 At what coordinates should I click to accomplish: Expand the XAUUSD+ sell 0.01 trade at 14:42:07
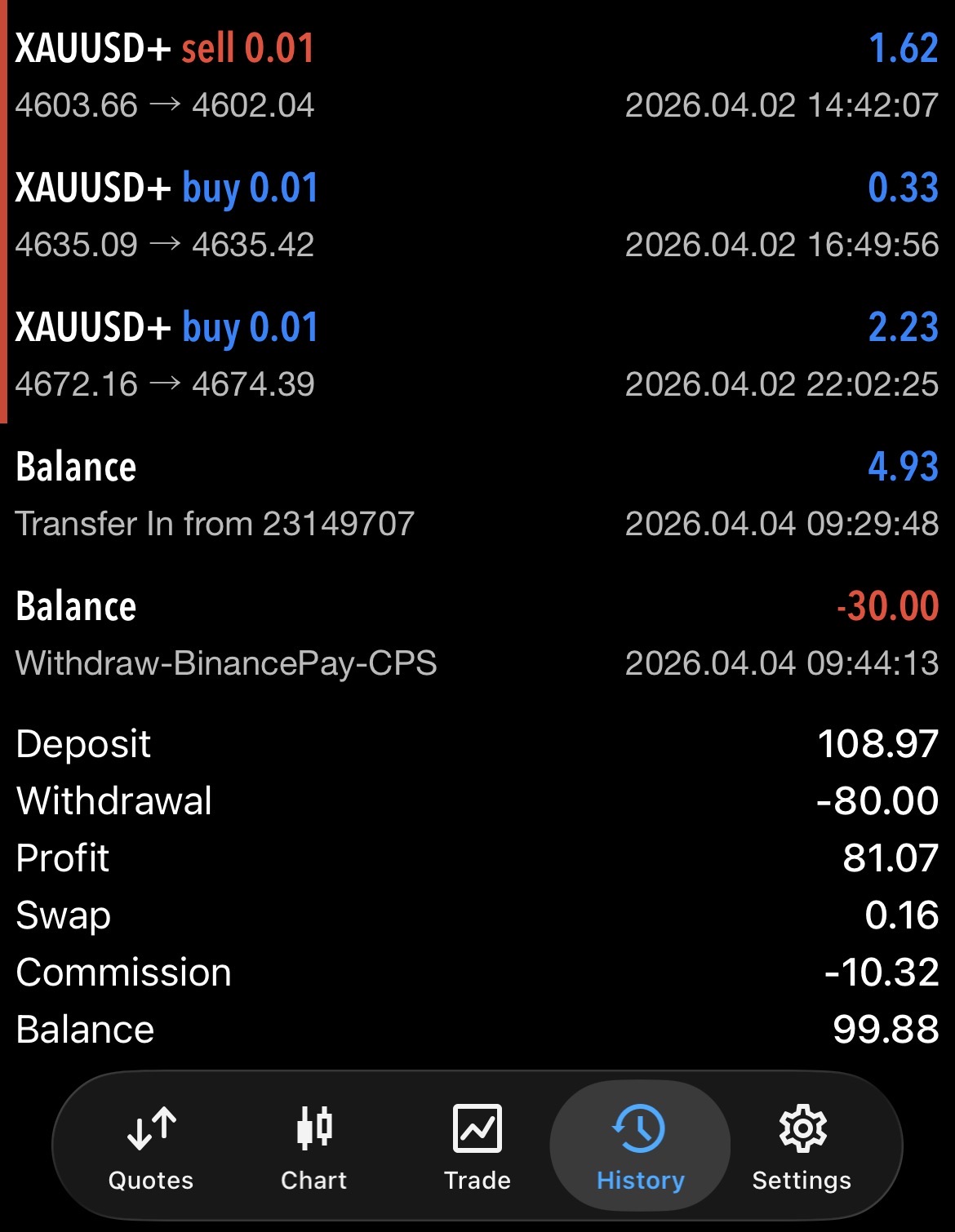point(477,75)
